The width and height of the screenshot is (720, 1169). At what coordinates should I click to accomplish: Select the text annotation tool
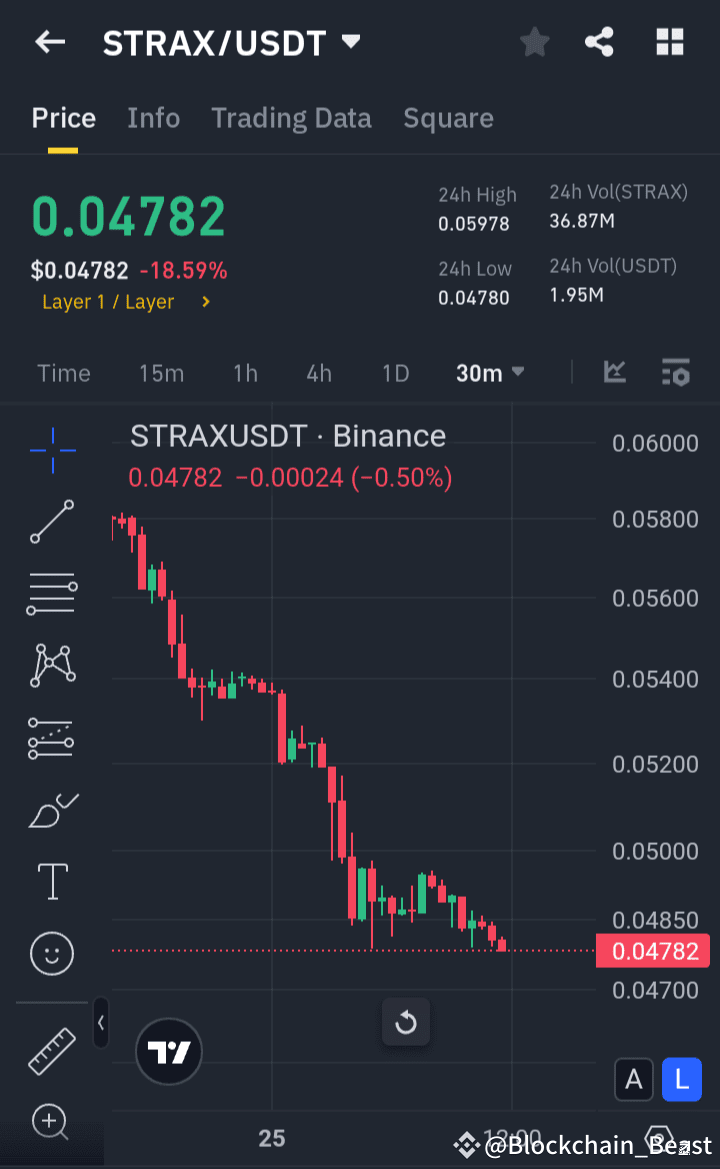tap(51, 881)
